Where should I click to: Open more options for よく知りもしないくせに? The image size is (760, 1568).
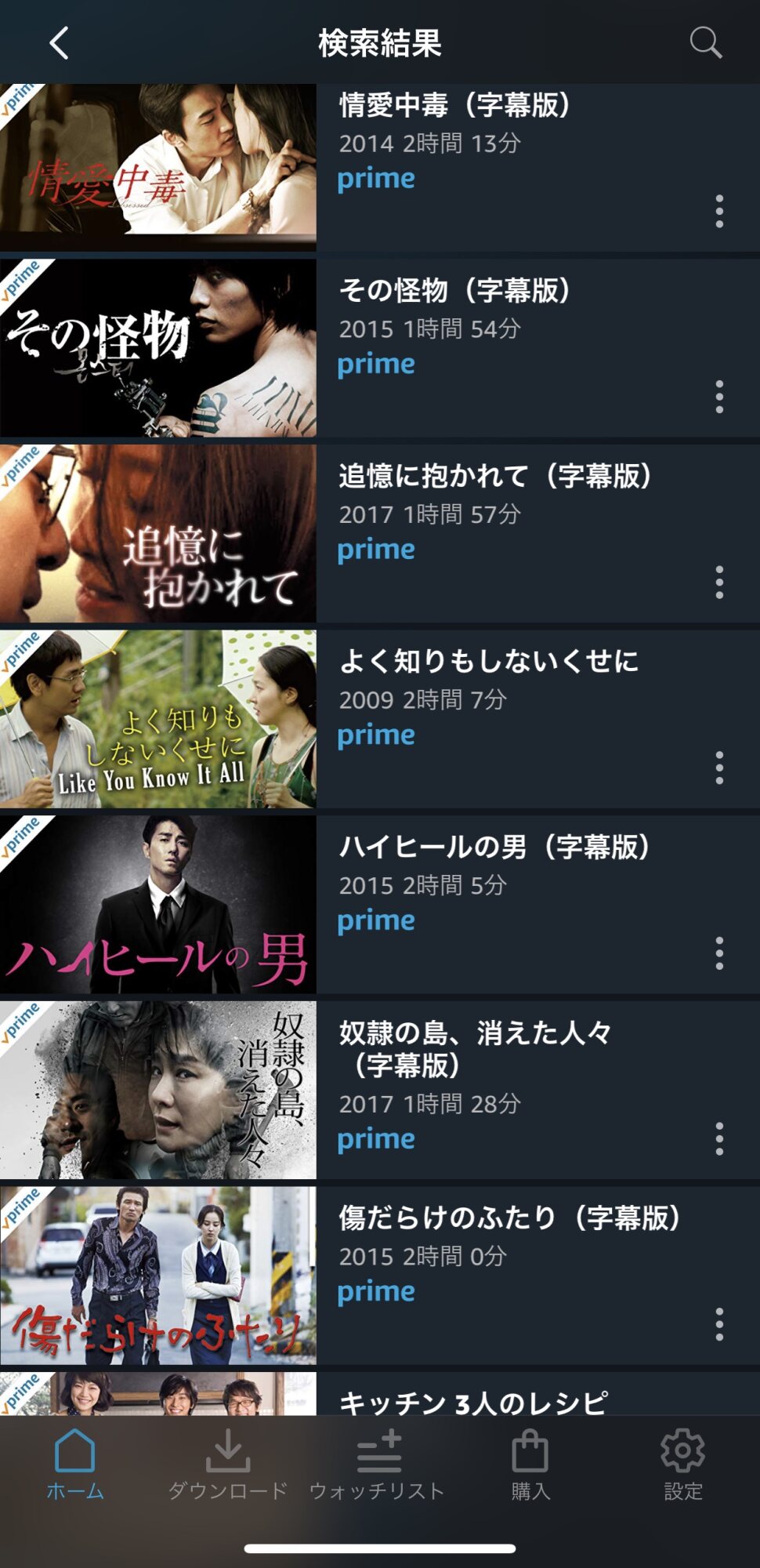[719, 768]
